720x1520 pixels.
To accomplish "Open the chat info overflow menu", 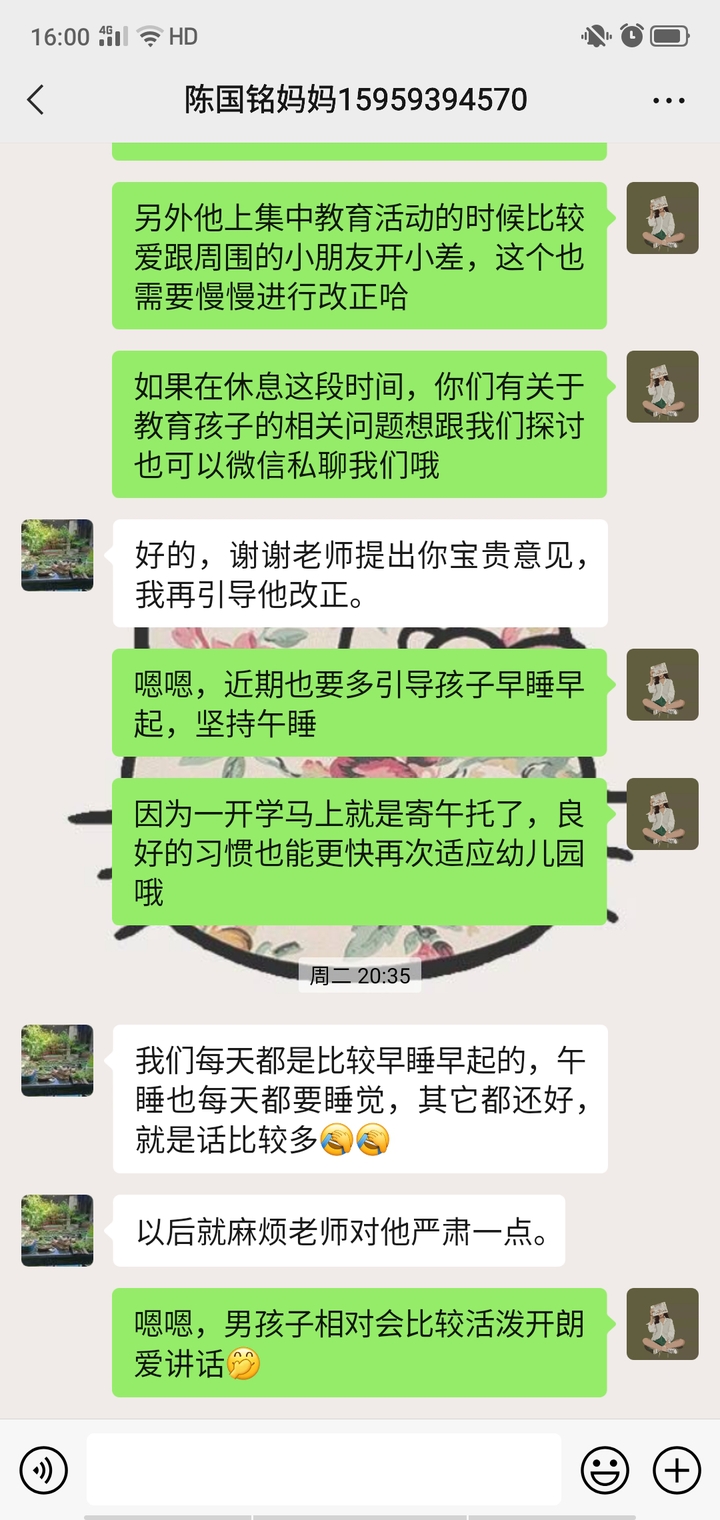I will tap(667, 100).
